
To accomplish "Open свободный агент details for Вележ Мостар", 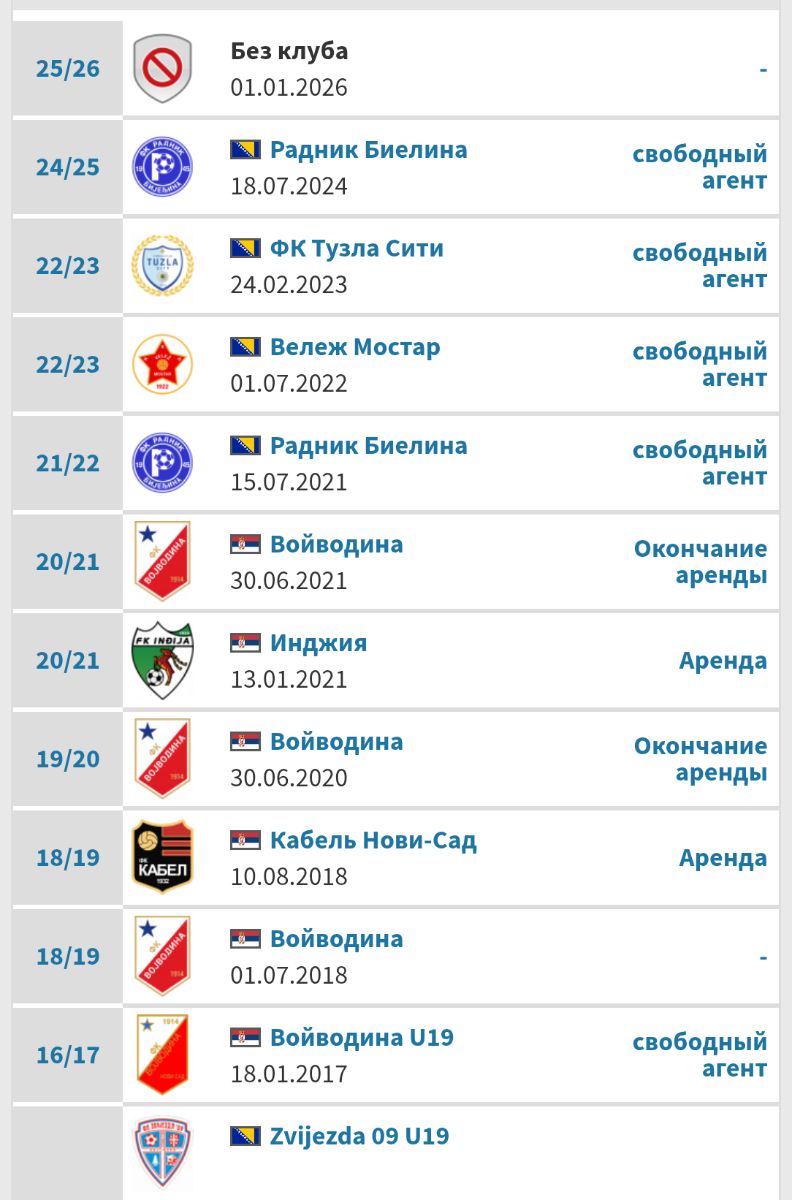I will coord(700,365).
